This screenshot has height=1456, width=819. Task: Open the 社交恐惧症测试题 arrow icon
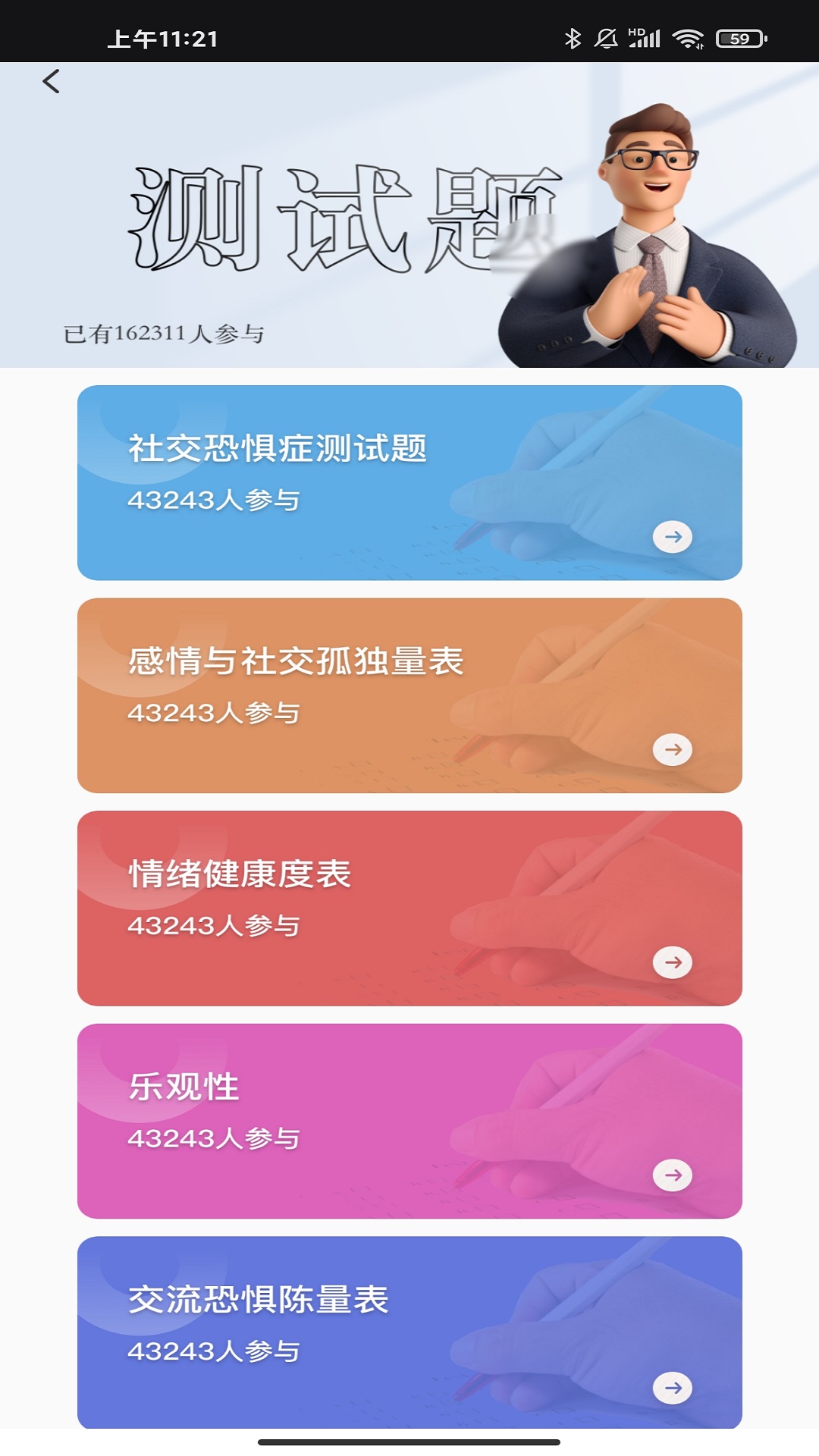point(673,537)
